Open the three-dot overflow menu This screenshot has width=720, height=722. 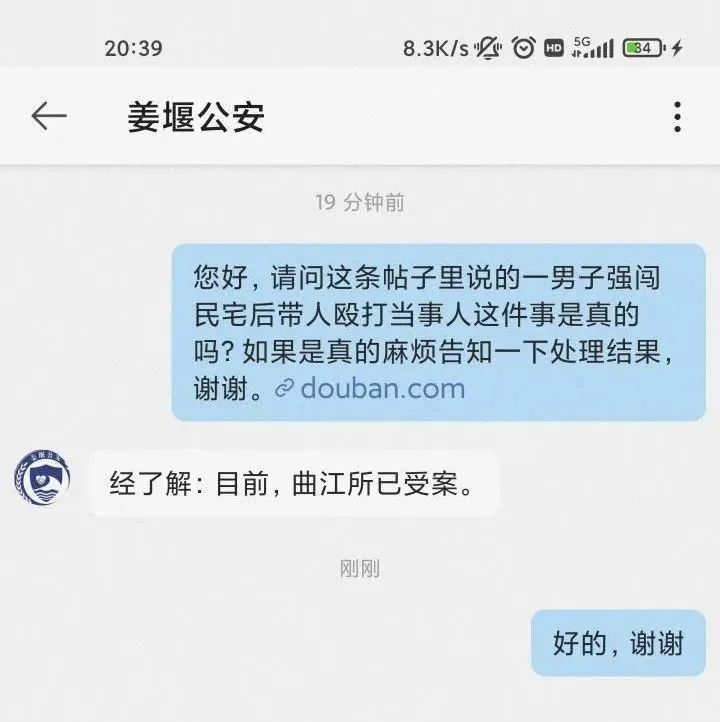(x=677, y=117)
